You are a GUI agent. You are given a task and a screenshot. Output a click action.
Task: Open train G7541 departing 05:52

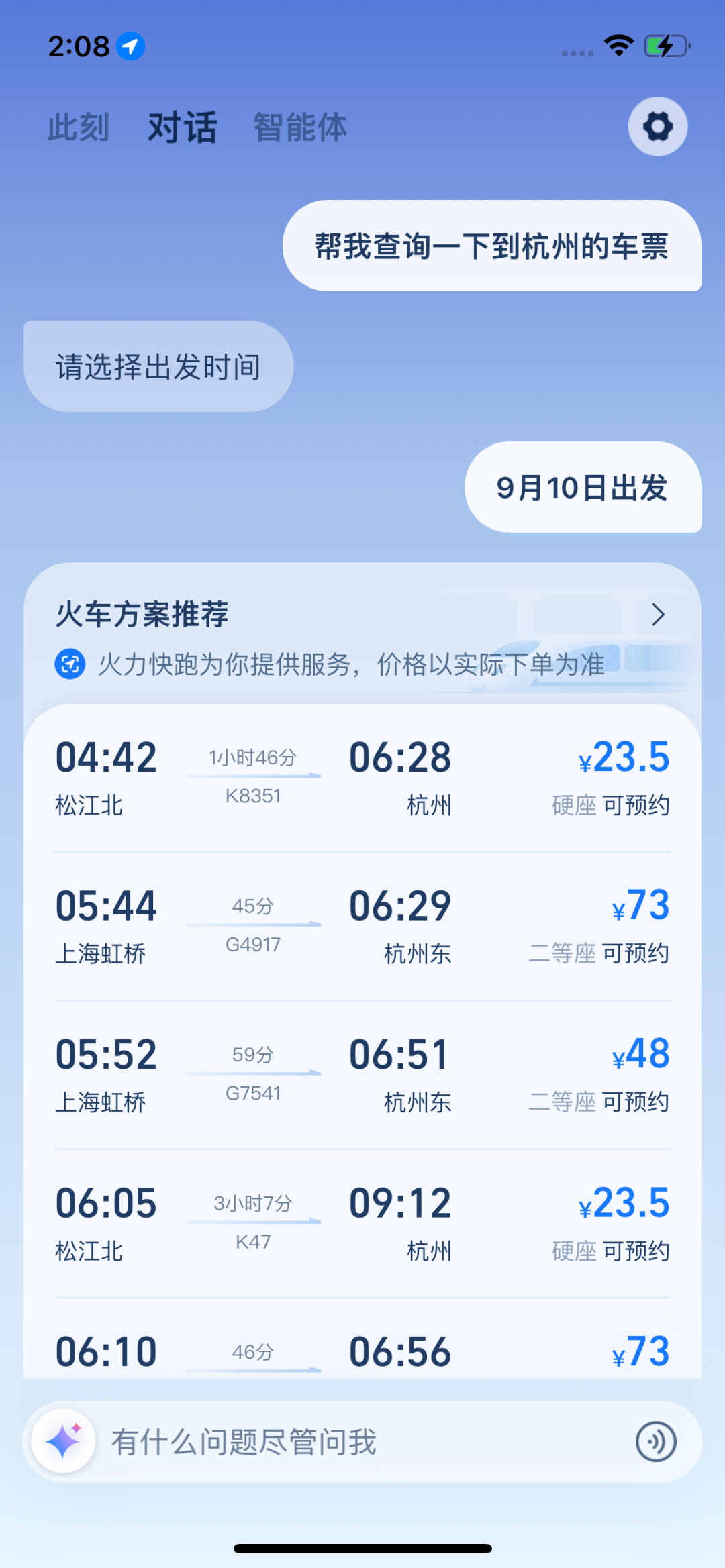(x=362, y=1075)
